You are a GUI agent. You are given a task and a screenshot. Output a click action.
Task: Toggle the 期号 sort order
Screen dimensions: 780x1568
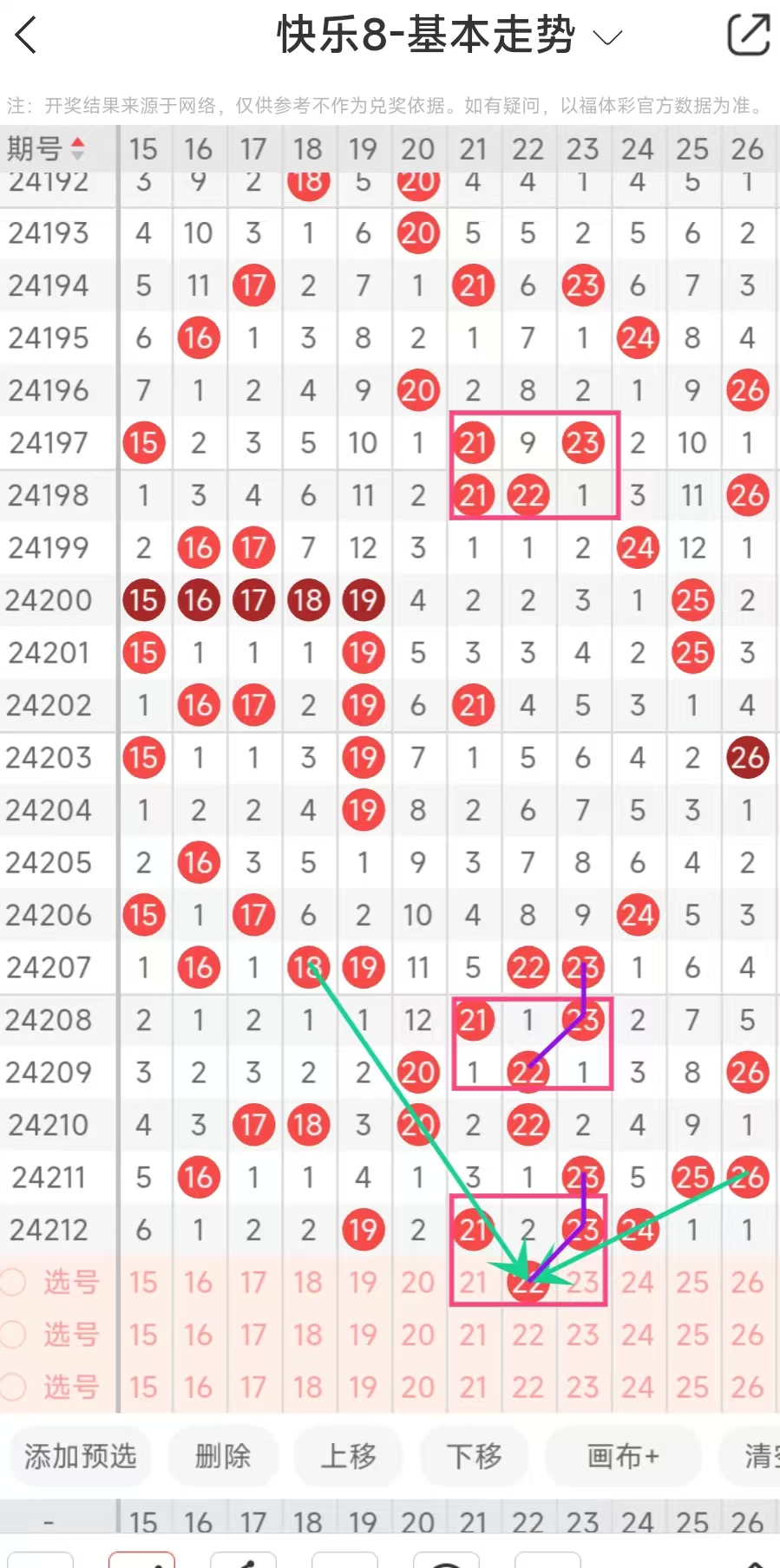coord(47,148)
